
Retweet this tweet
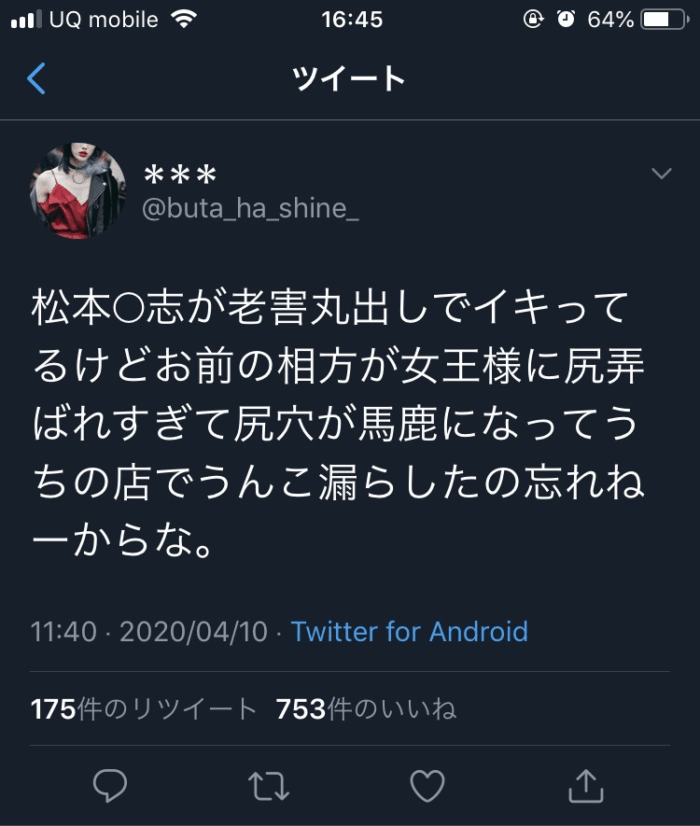tap(267, 786)
